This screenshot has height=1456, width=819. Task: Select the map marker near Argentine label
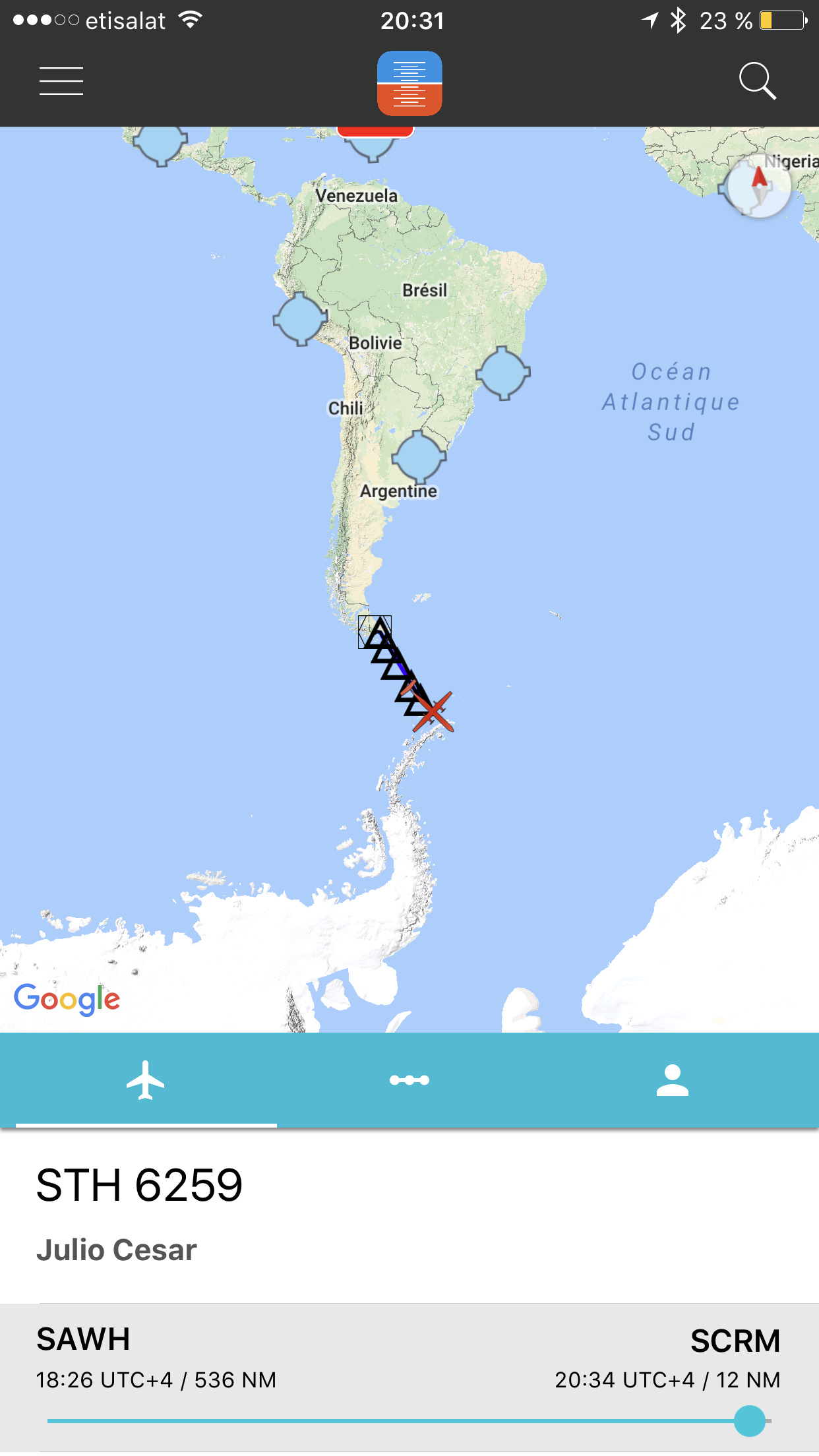[419, 456]
